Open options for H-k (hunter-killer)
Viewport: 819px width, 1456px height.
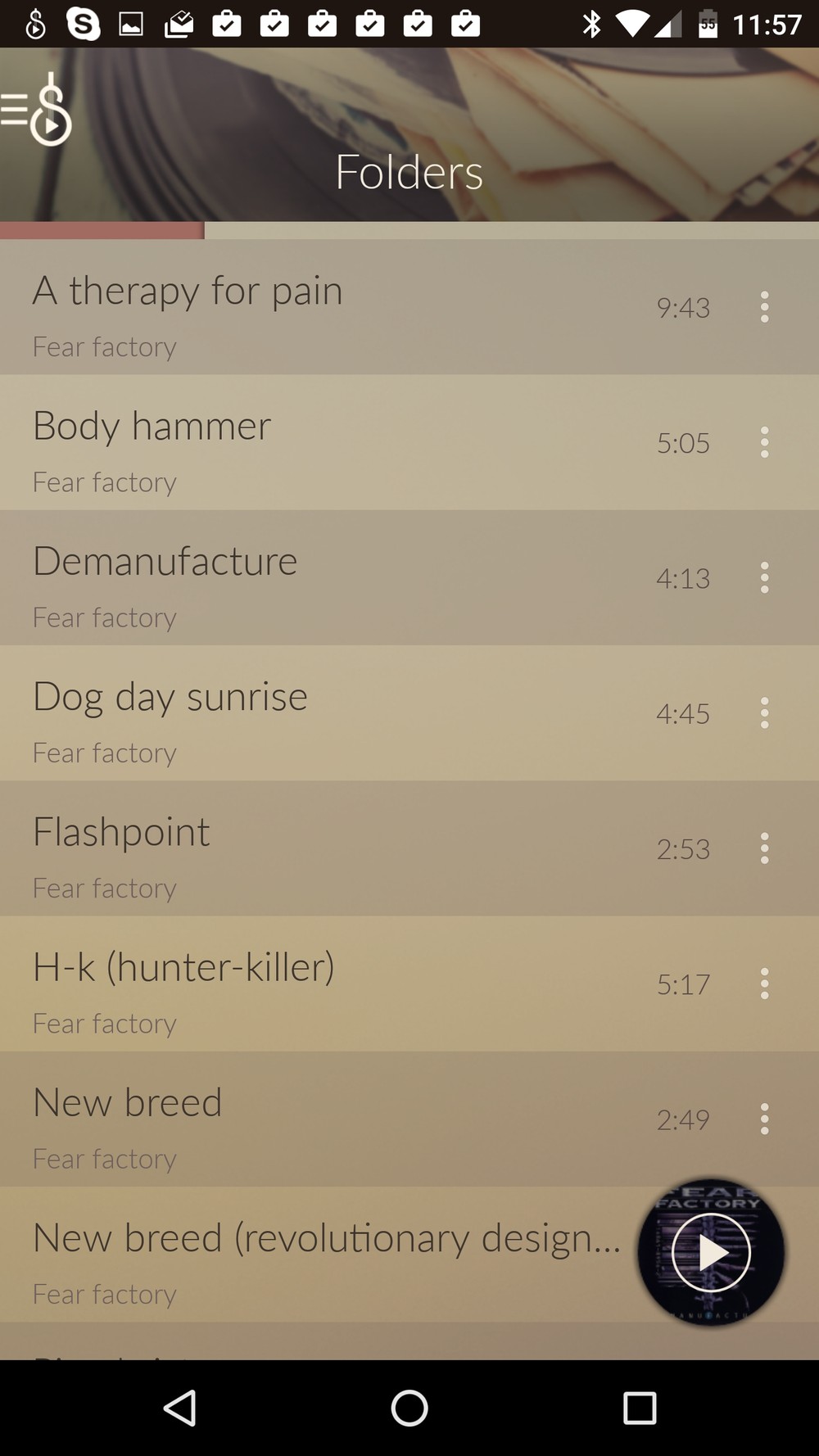[764, 983]
